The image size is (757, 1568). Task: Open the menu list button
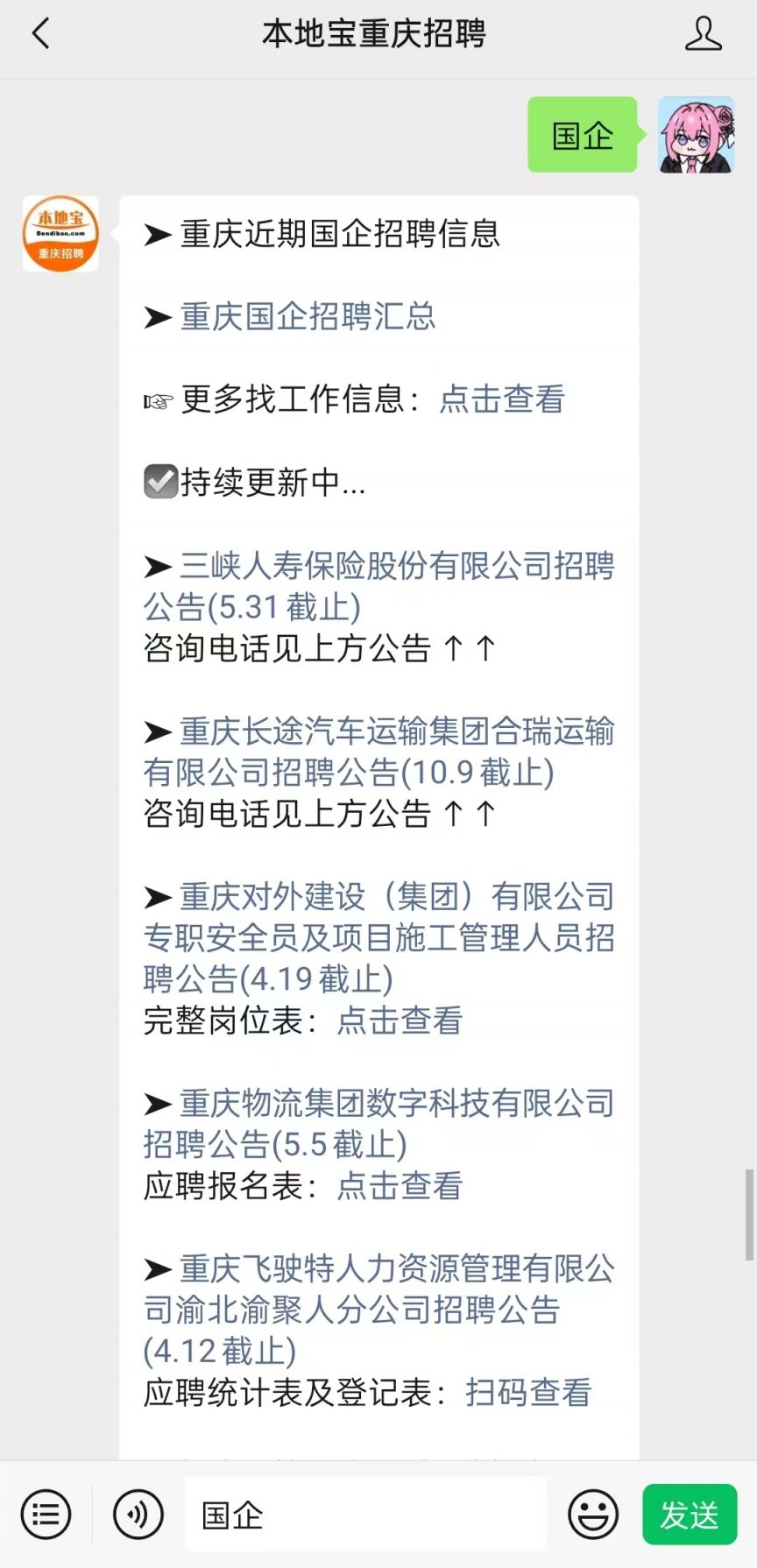[46, 1514]
